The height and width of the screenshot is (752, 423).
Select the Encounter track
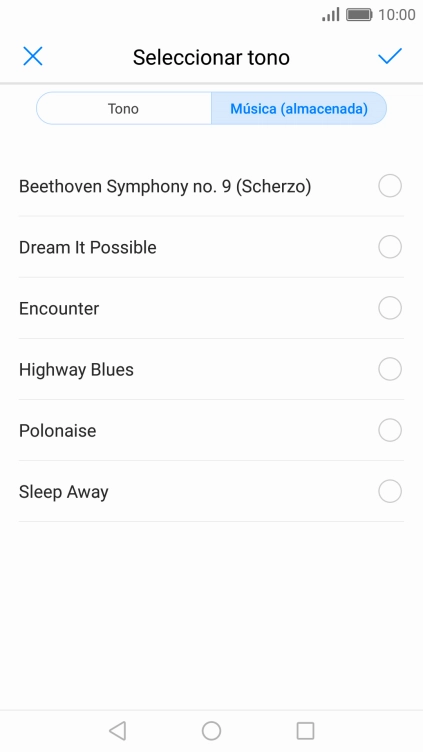(x=211, y=308)
